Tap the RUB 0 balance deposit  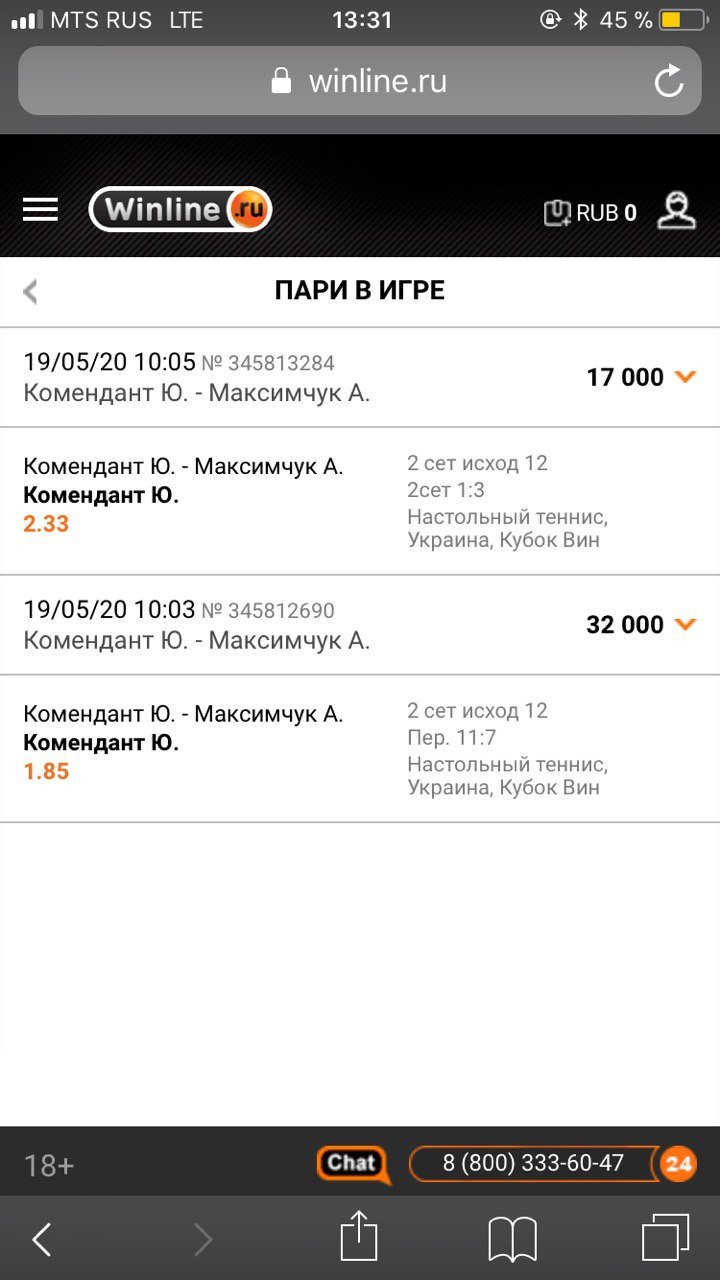click(590, 212)
